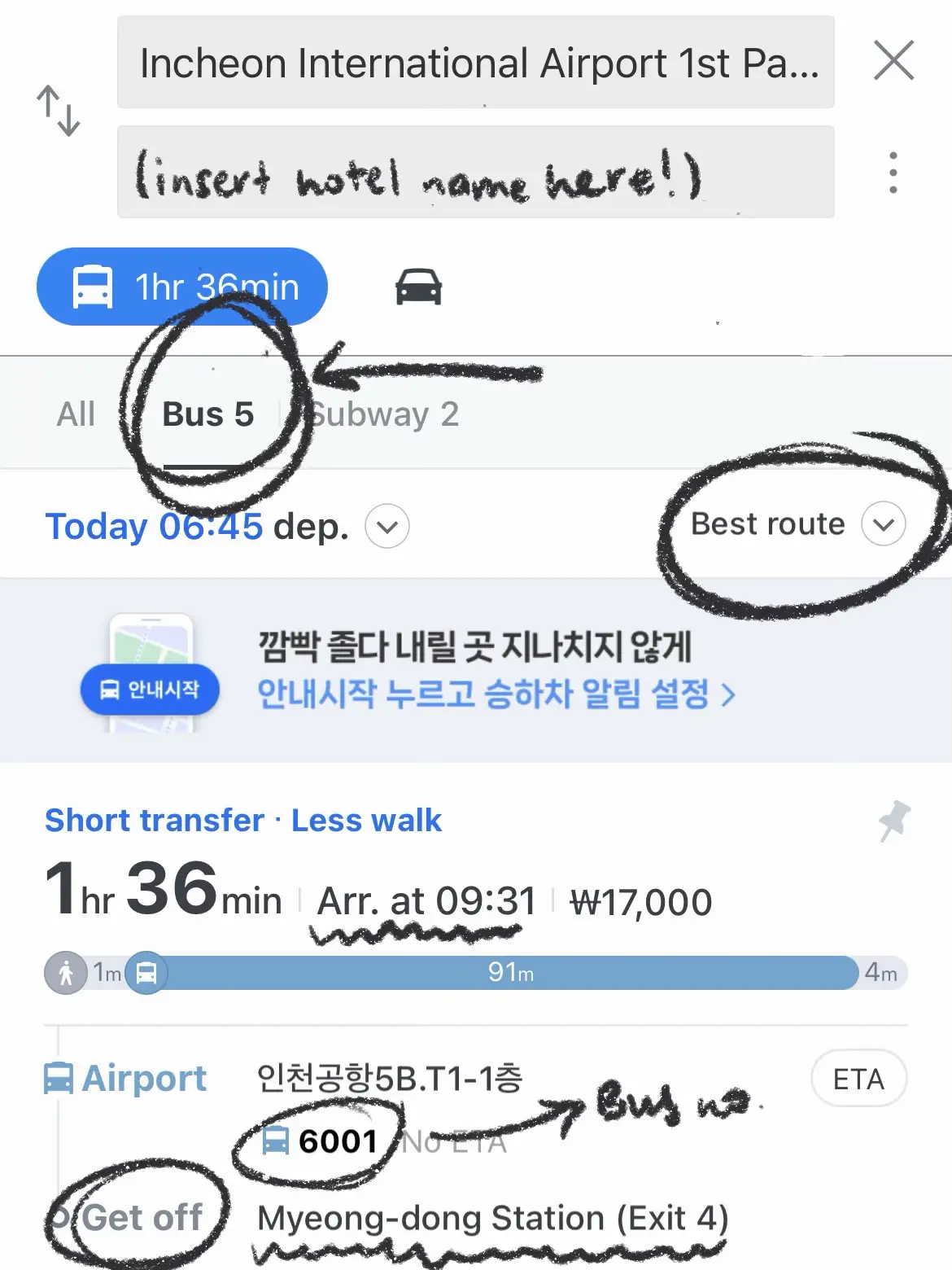Pin the 1hr 36min route

(x=893, y=821)
